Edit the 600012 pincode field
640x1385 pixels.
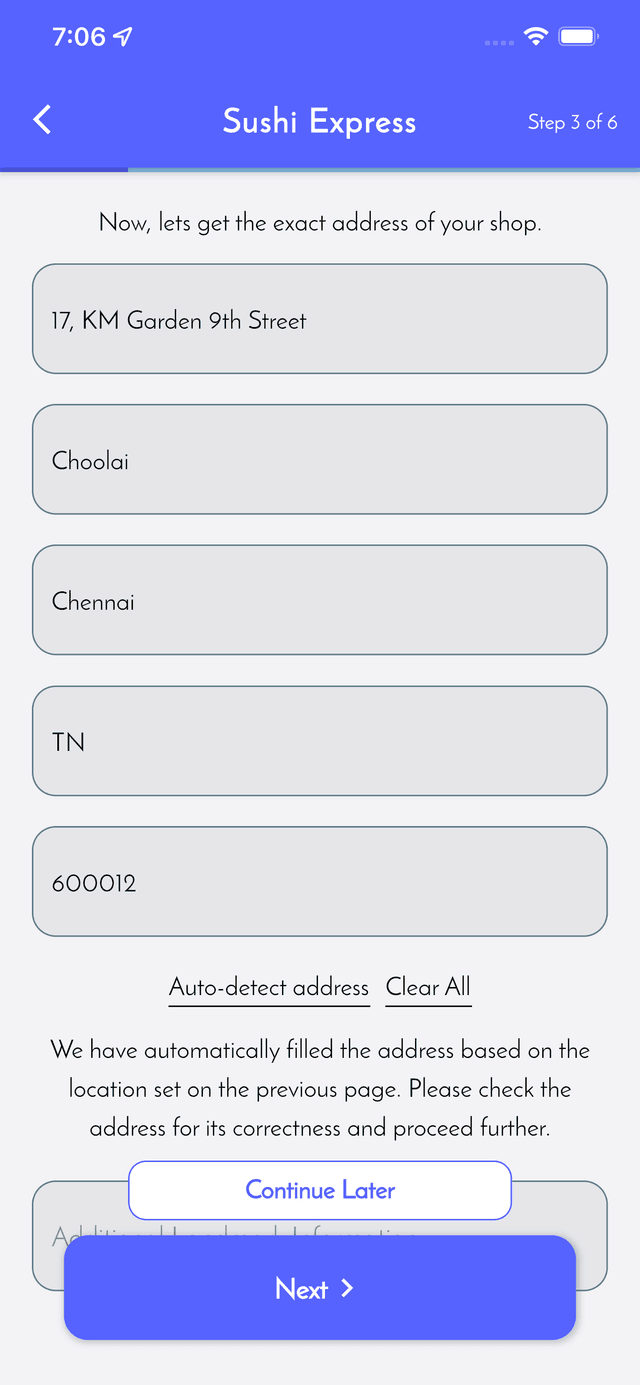(319, 881)
